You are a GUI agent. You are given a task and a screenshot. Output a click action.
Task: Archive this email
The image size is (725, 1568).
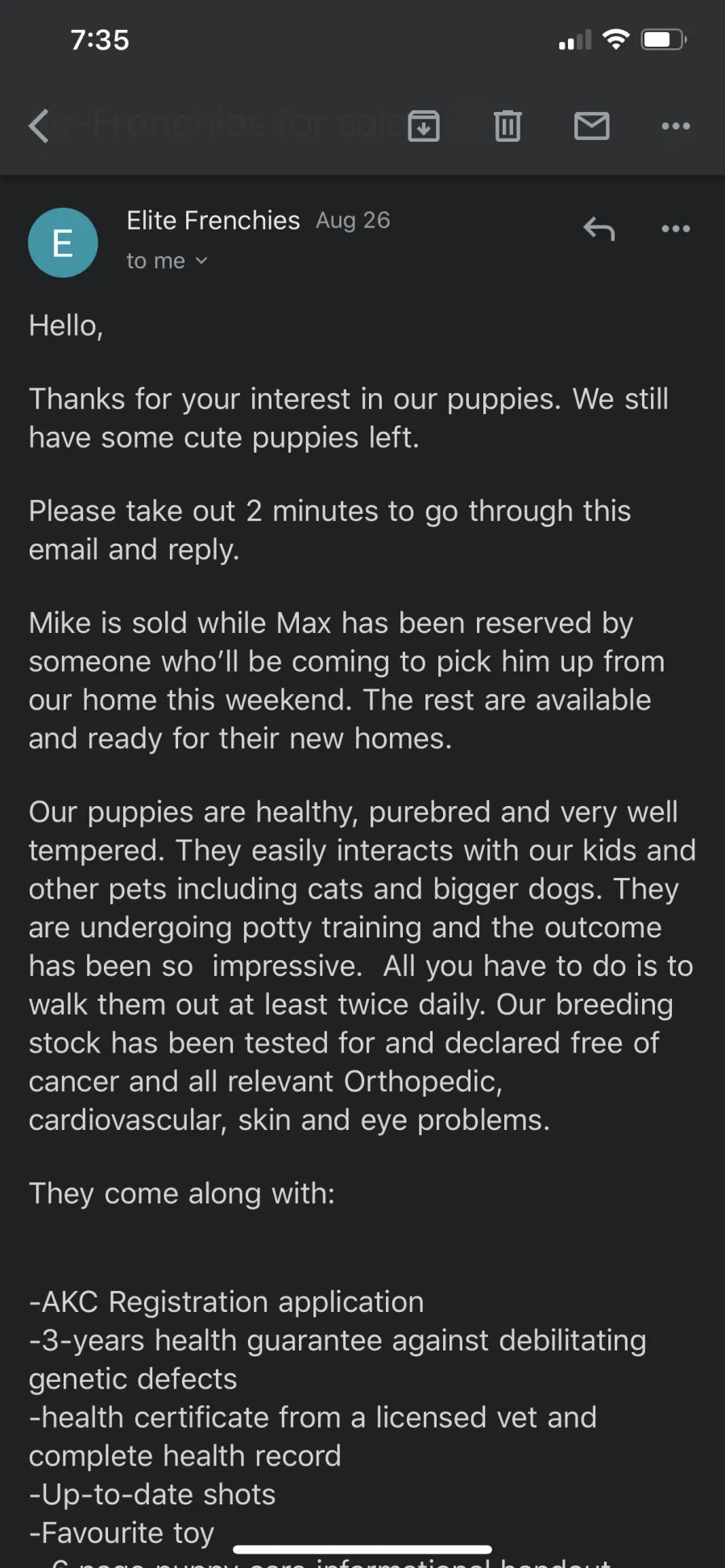click(424, 126)
